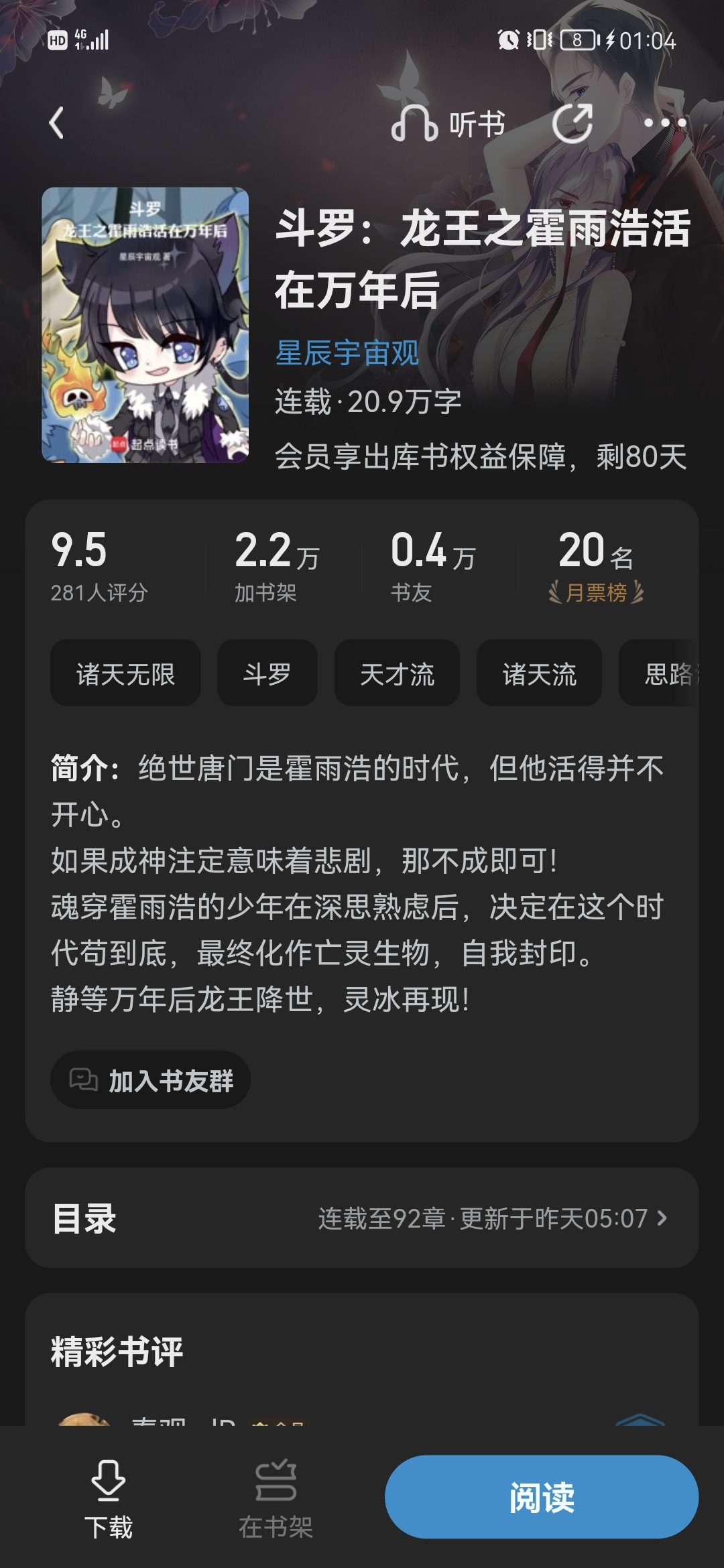Select the 斗罗 tag

click(x=267, y=673)
